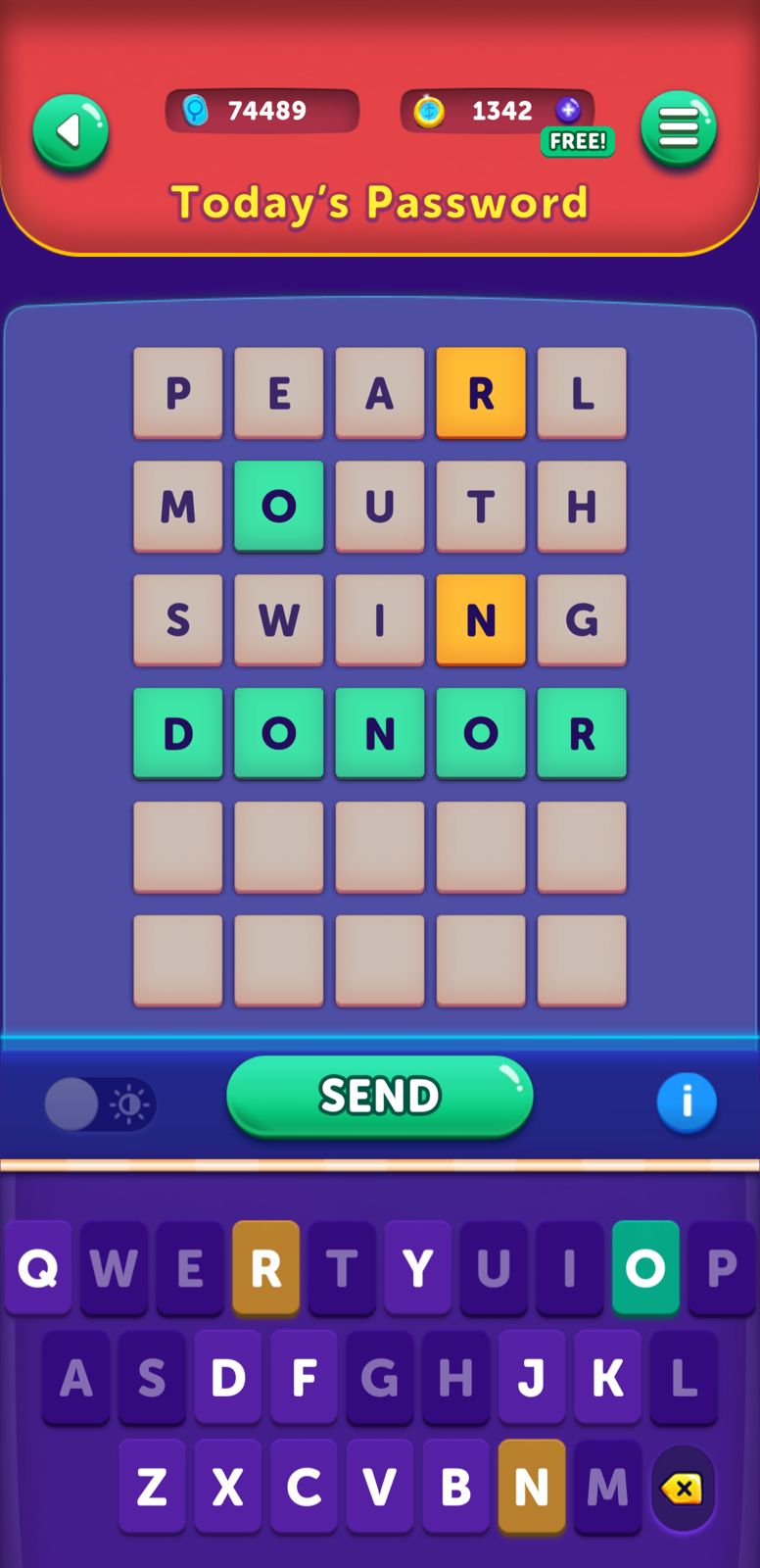The height and width of the screenshot is (1568, 760).
Task: Open the green hamburger menu
Action: (679, 129)
